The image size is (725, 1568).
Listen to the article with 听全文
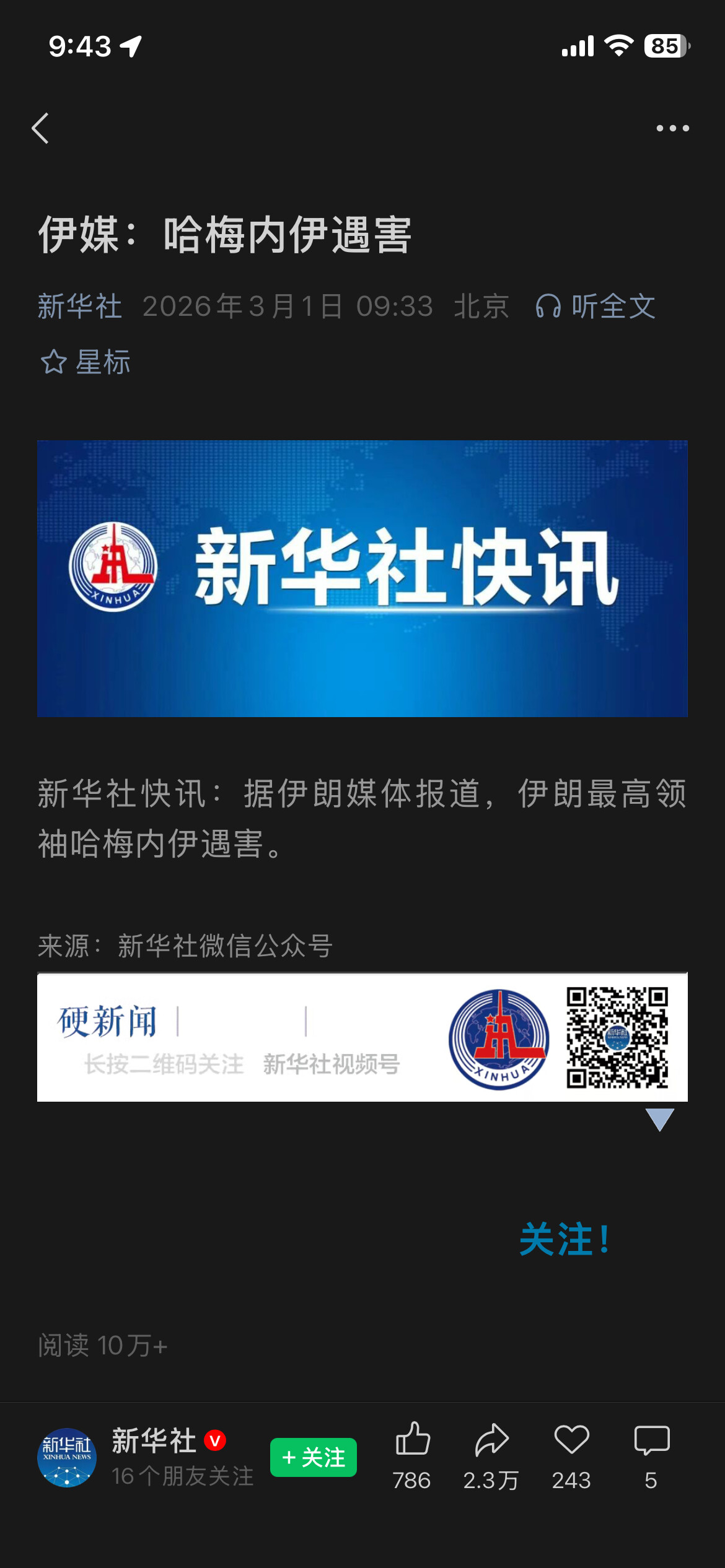[x=596, y=306]
